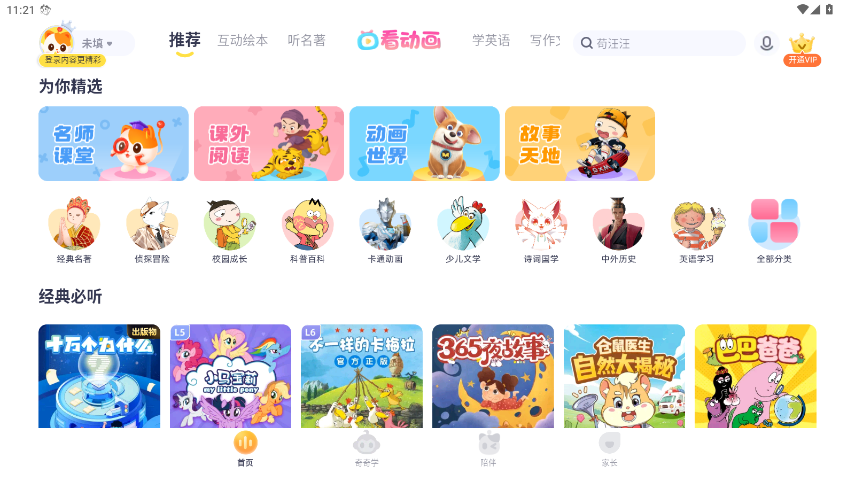The width and height of the screenshot is (855, 481).
Task: Open the search box
Action: [660, 43]
